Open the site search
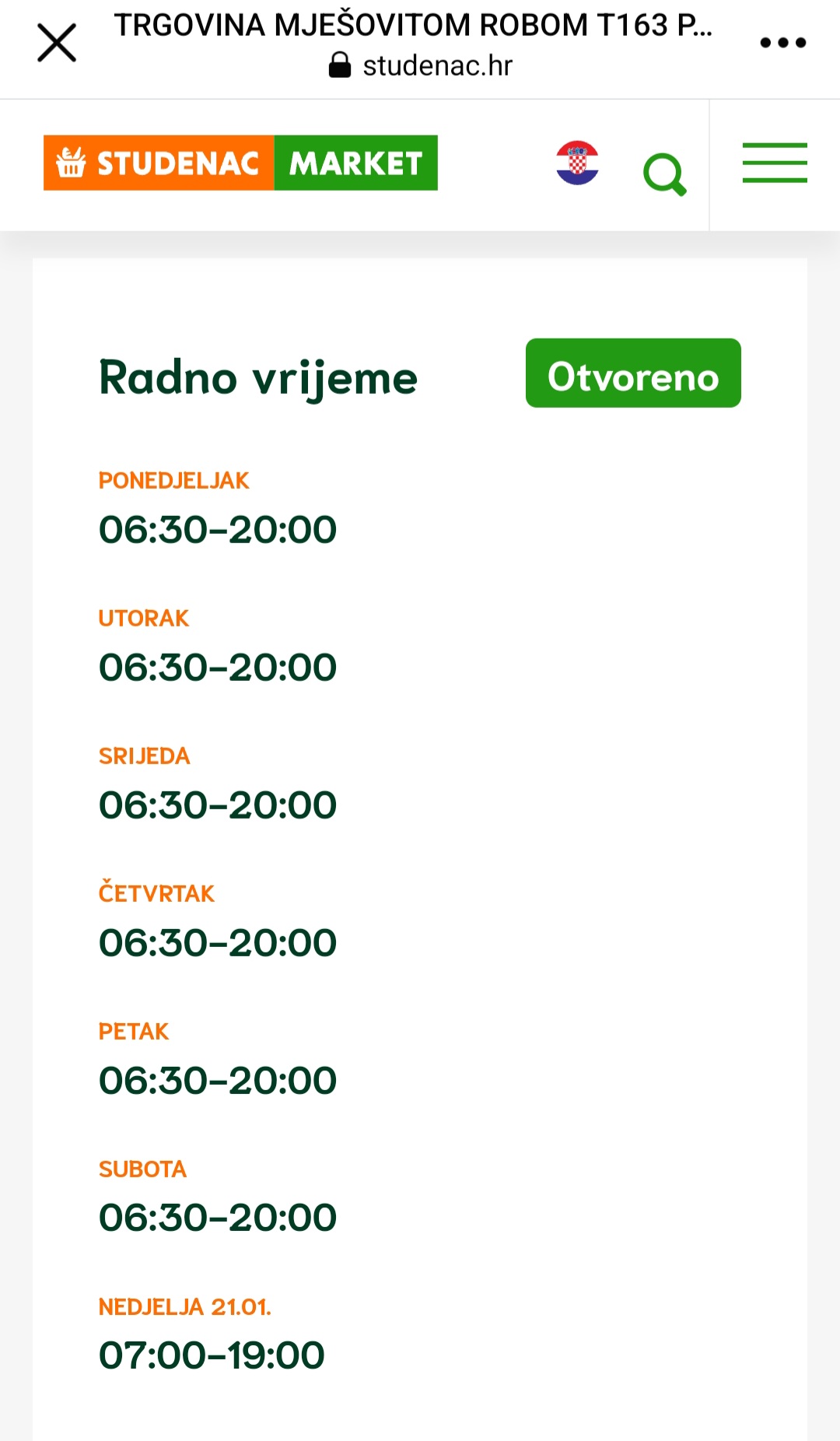Image resolution: width=840 pixels, height=1441 pixels. (x=665, y=174)
